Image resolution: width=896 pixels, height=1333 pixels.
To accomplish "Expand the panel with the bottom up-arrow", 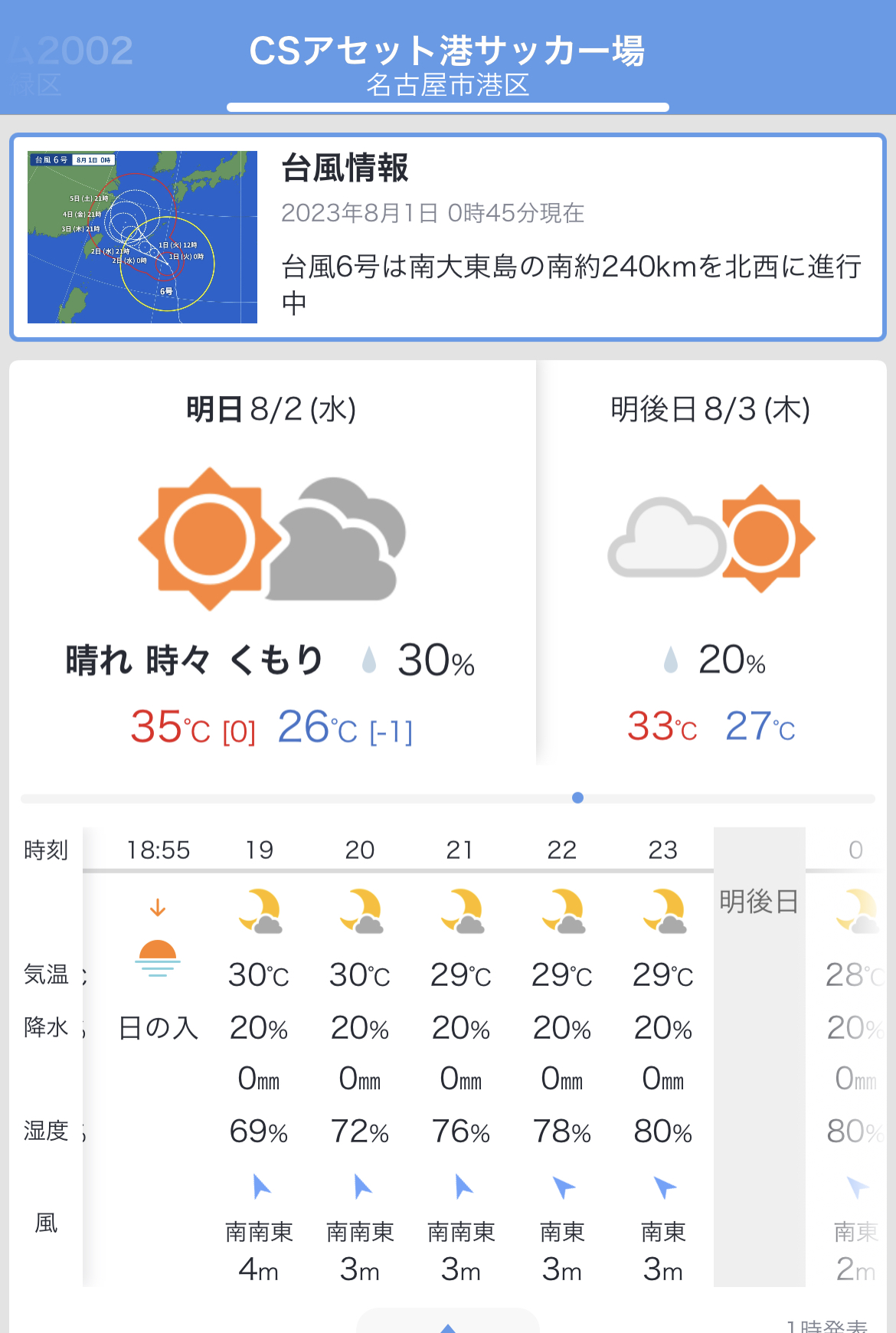I will (x=448, y=1322).
